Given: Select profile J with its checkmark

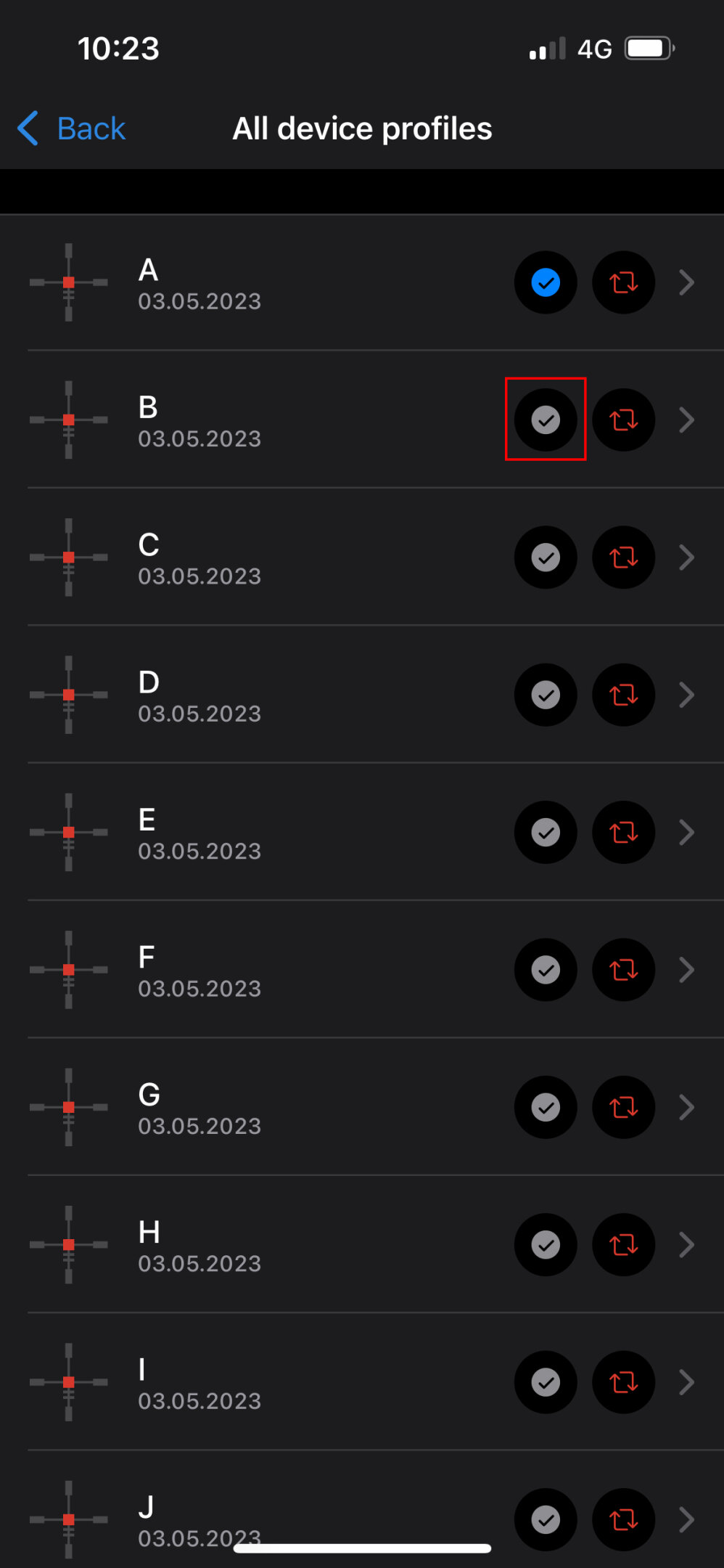Looking at the screenshot, I should [x=546, y=1519].
